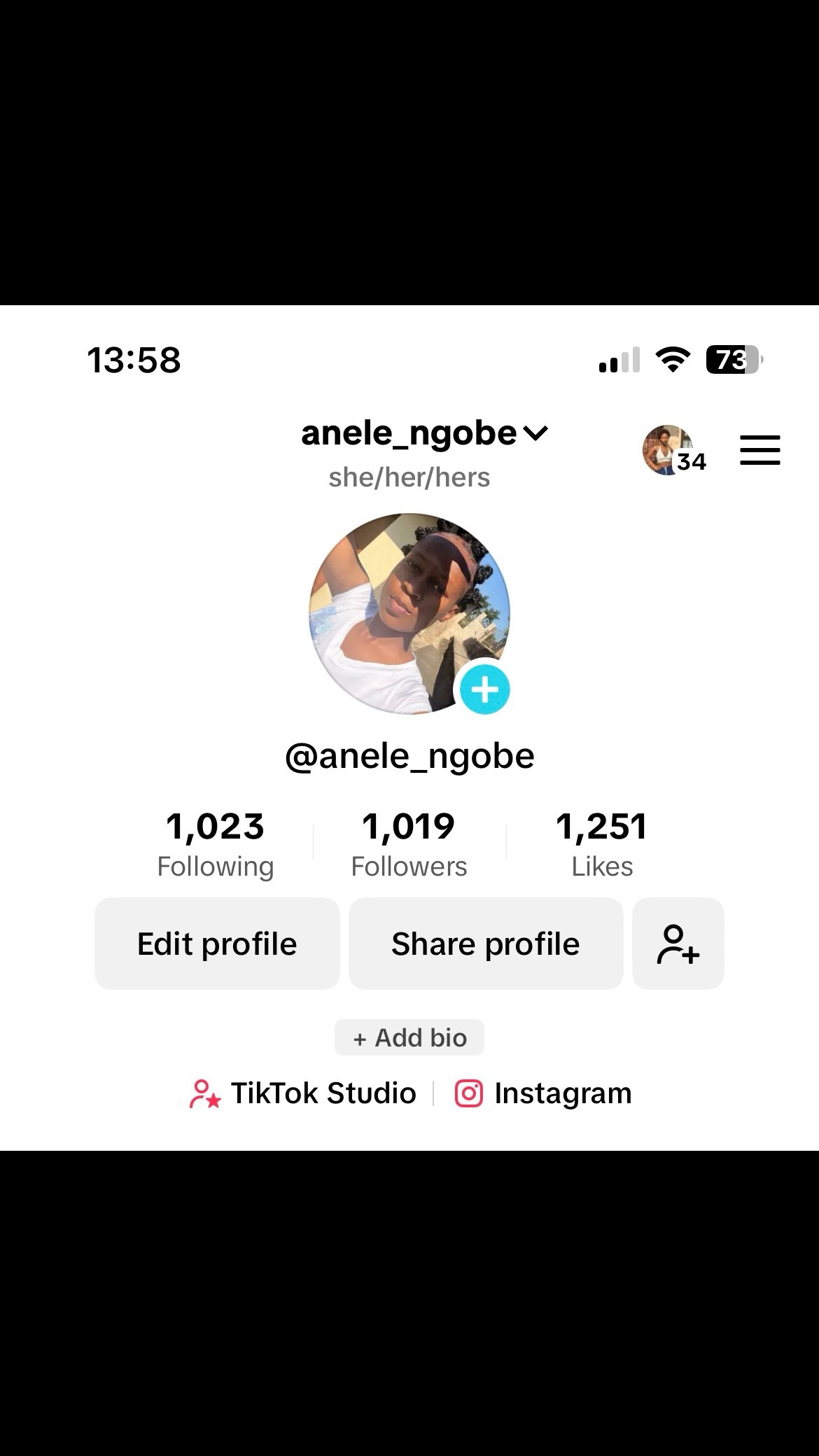This screenshot has height=1456, width=819.
Task: Open TikTok Studio
Action: click(x=302, y=1093)
